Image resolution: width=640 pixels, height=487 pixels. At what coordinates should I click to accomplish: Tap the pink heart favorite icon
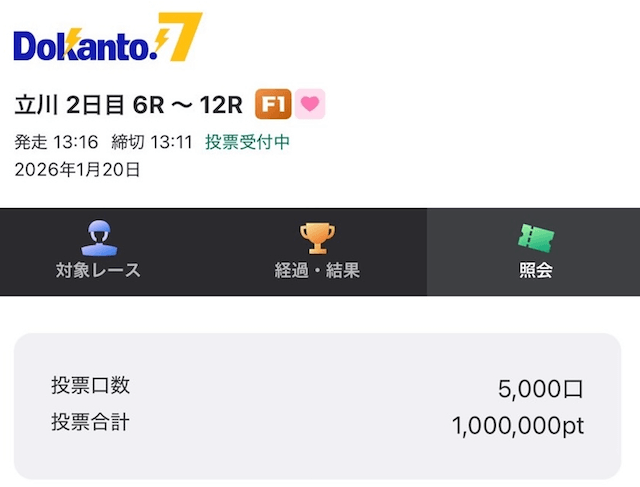click(311, 104)
